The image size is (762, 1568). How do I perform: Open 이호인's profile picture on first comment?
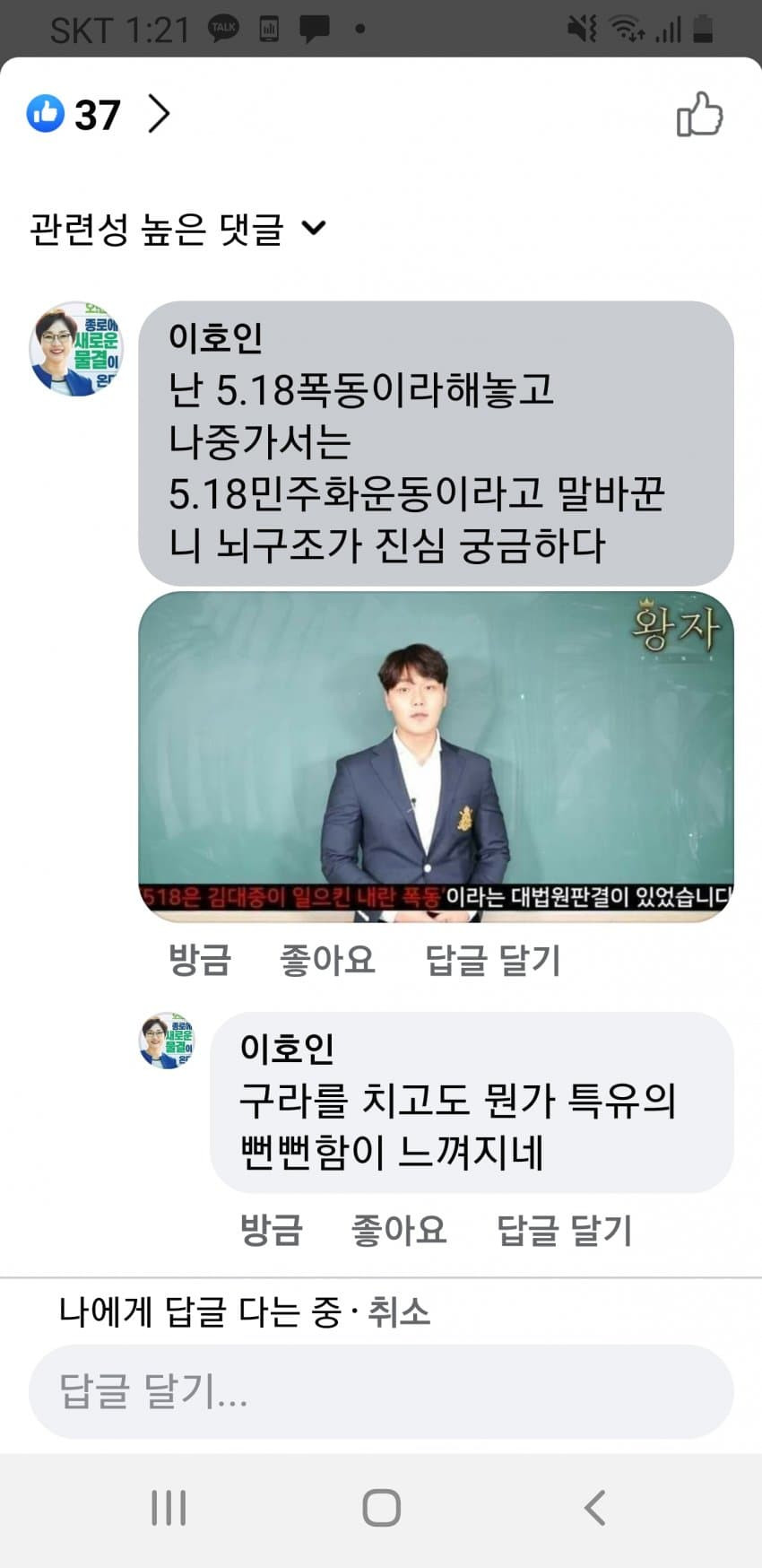point(76,349)
